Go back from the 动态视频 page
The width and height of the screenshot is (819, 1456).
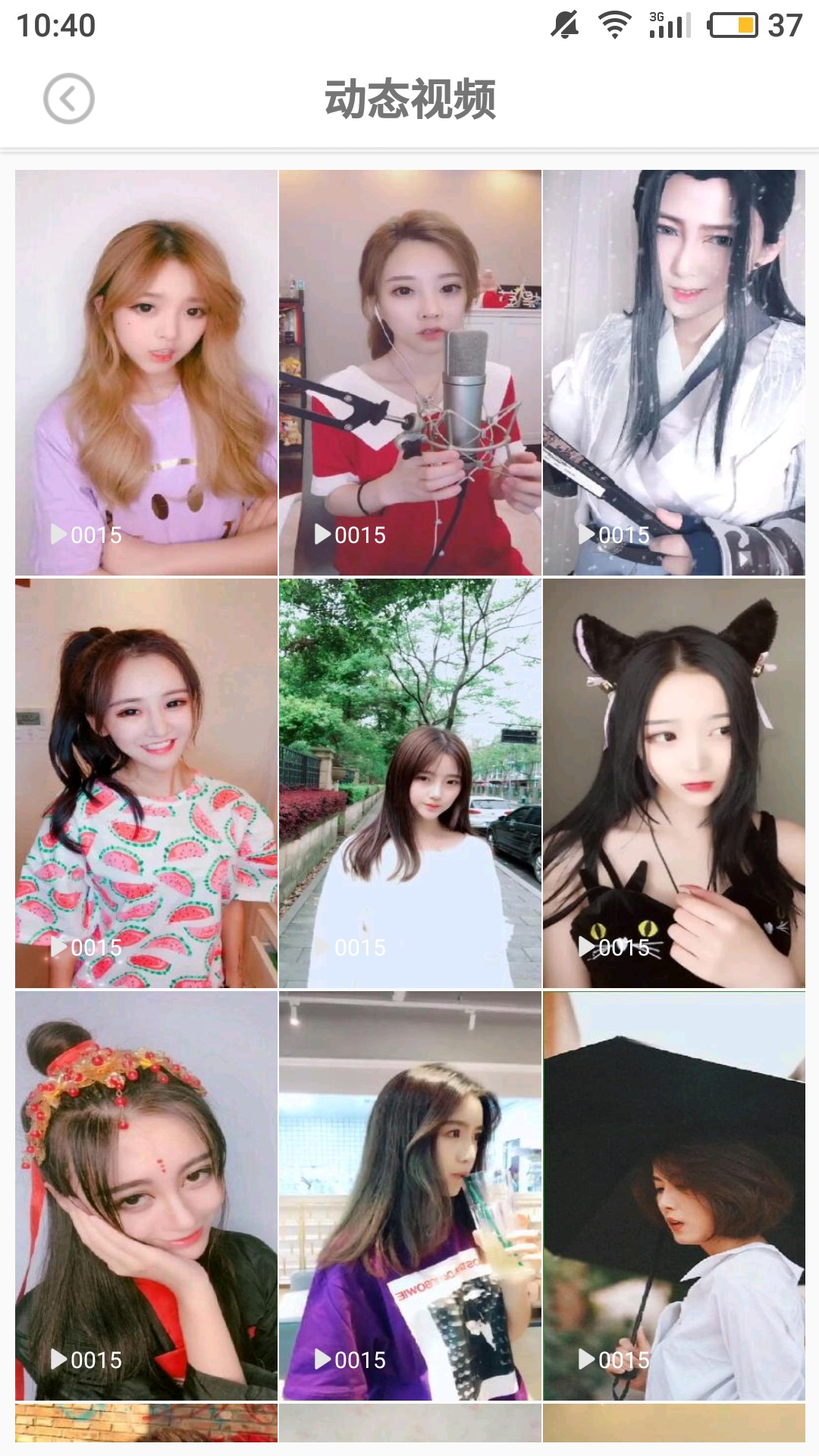pos(69,99)
